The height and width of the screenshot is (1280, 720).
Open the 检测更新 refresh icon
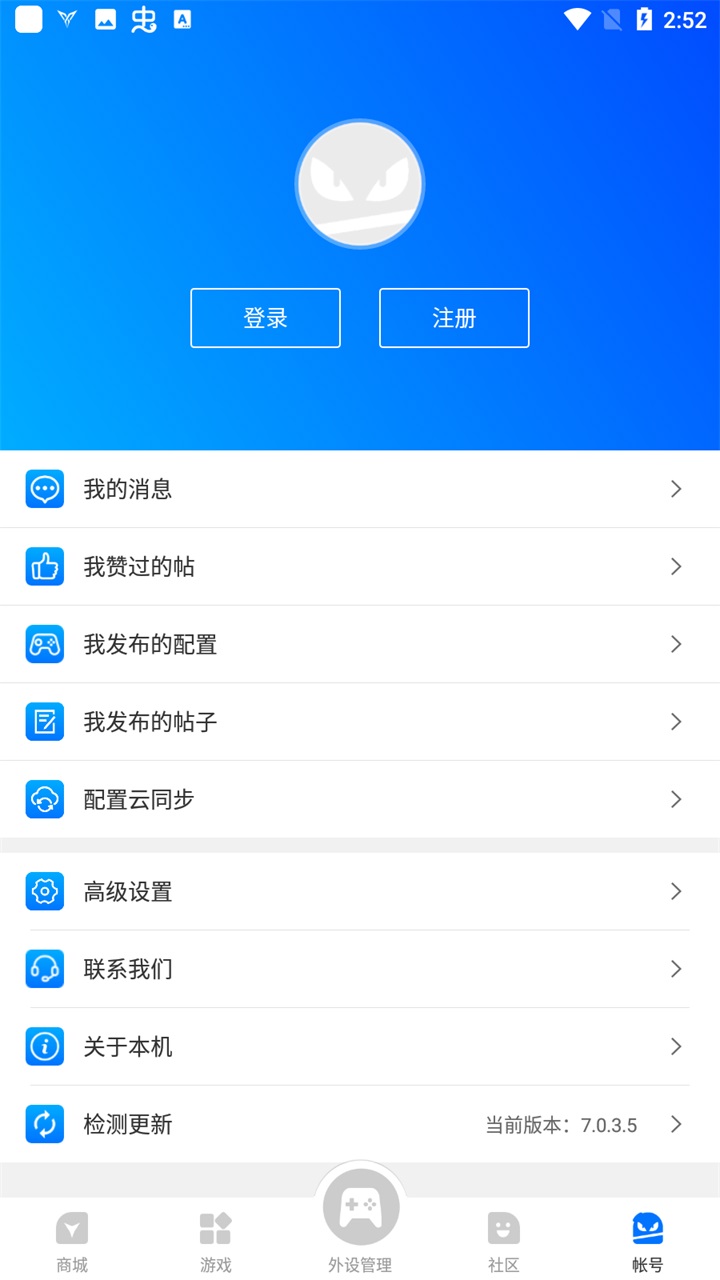tap(44, 1124)
